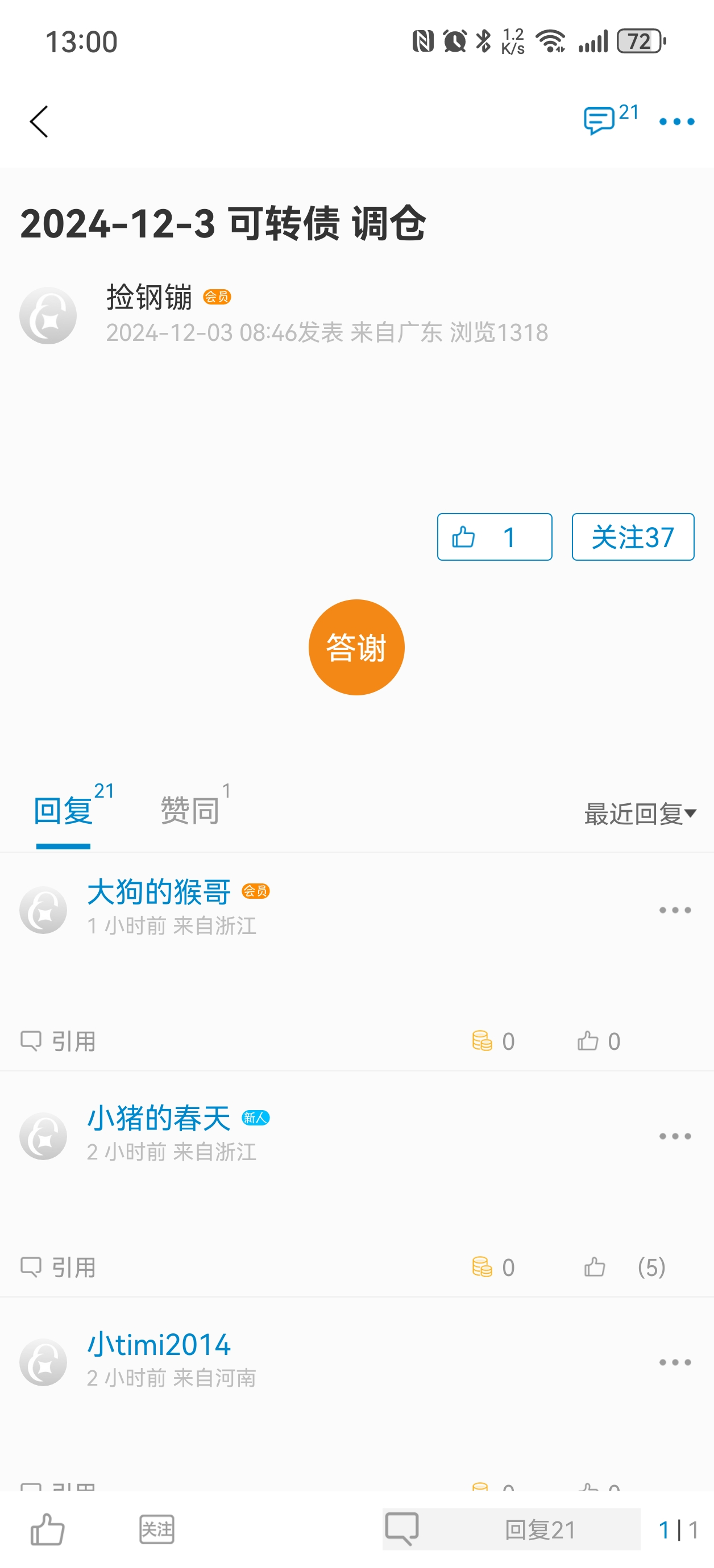Switch to the 赞同 tab
This screenshot has width=714, height=1568.
[x=190, y=811]
